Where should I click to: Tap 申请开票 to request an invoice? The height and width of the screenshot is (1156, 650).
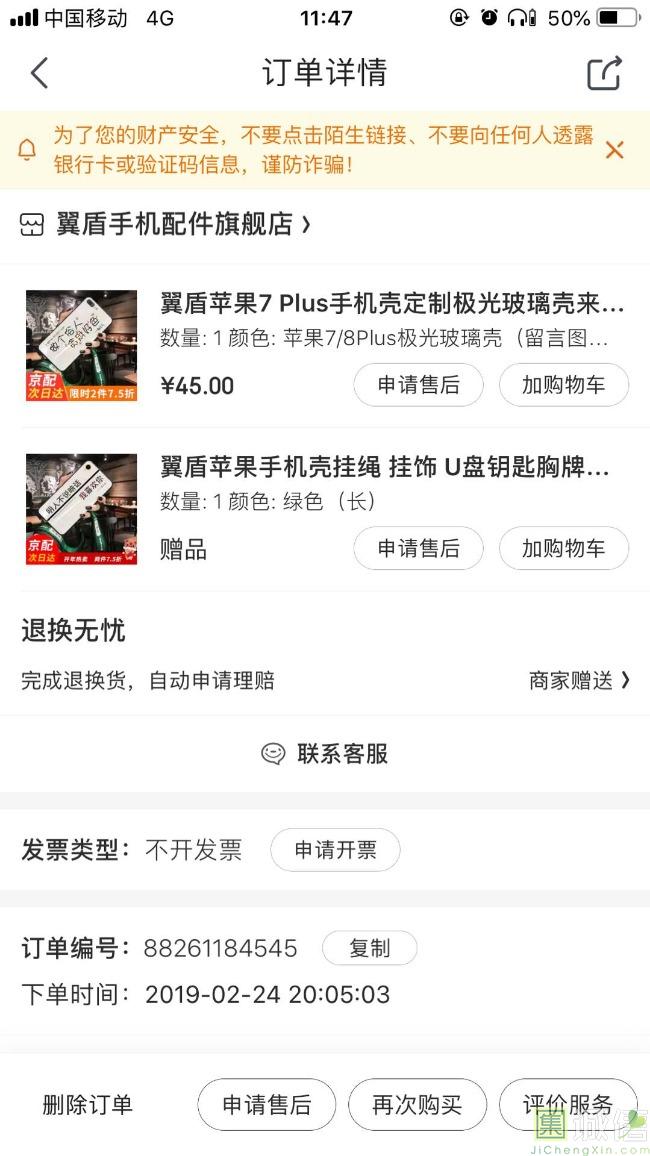[x=335, y=850]
